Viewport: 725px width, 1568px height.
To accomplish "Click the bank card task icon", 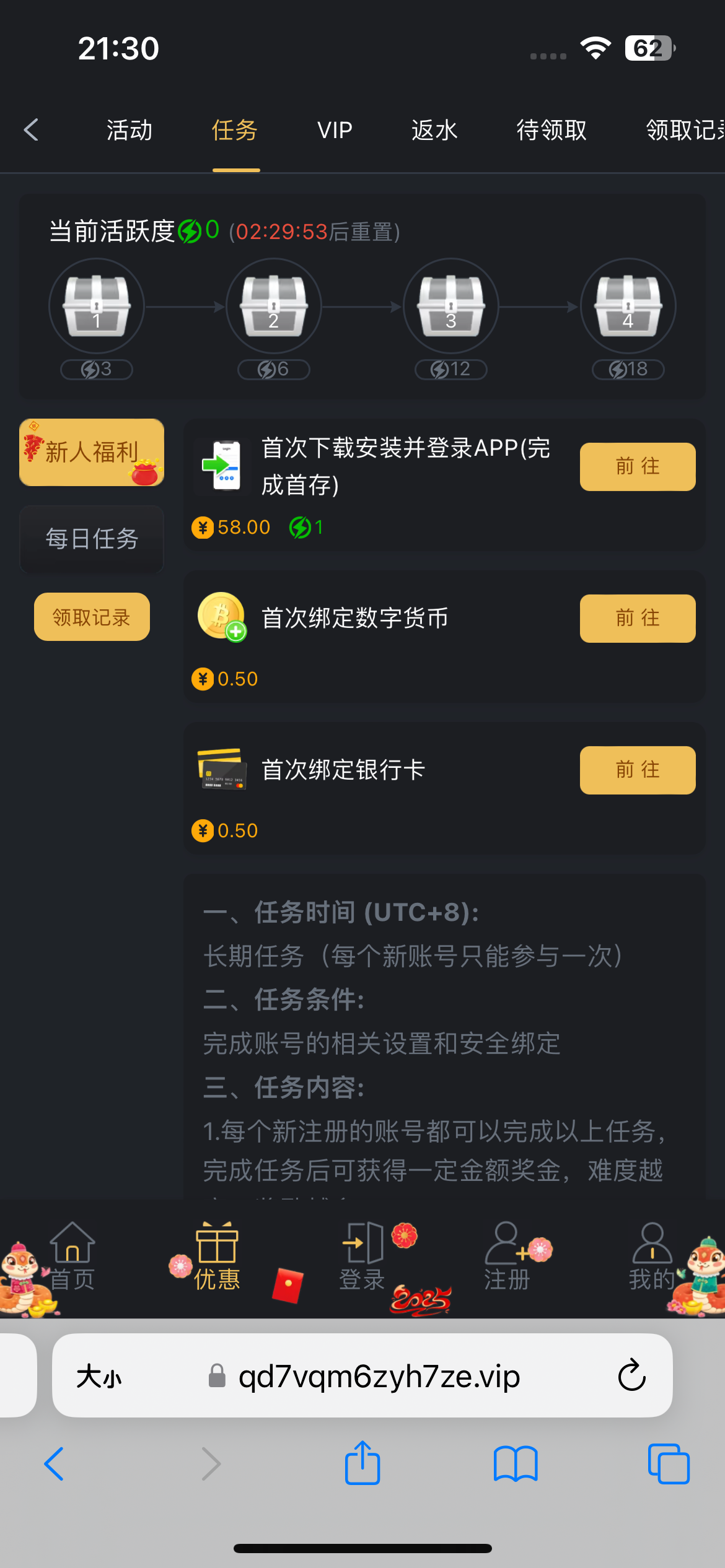I will pyautogui.click(x=222, y=769).
